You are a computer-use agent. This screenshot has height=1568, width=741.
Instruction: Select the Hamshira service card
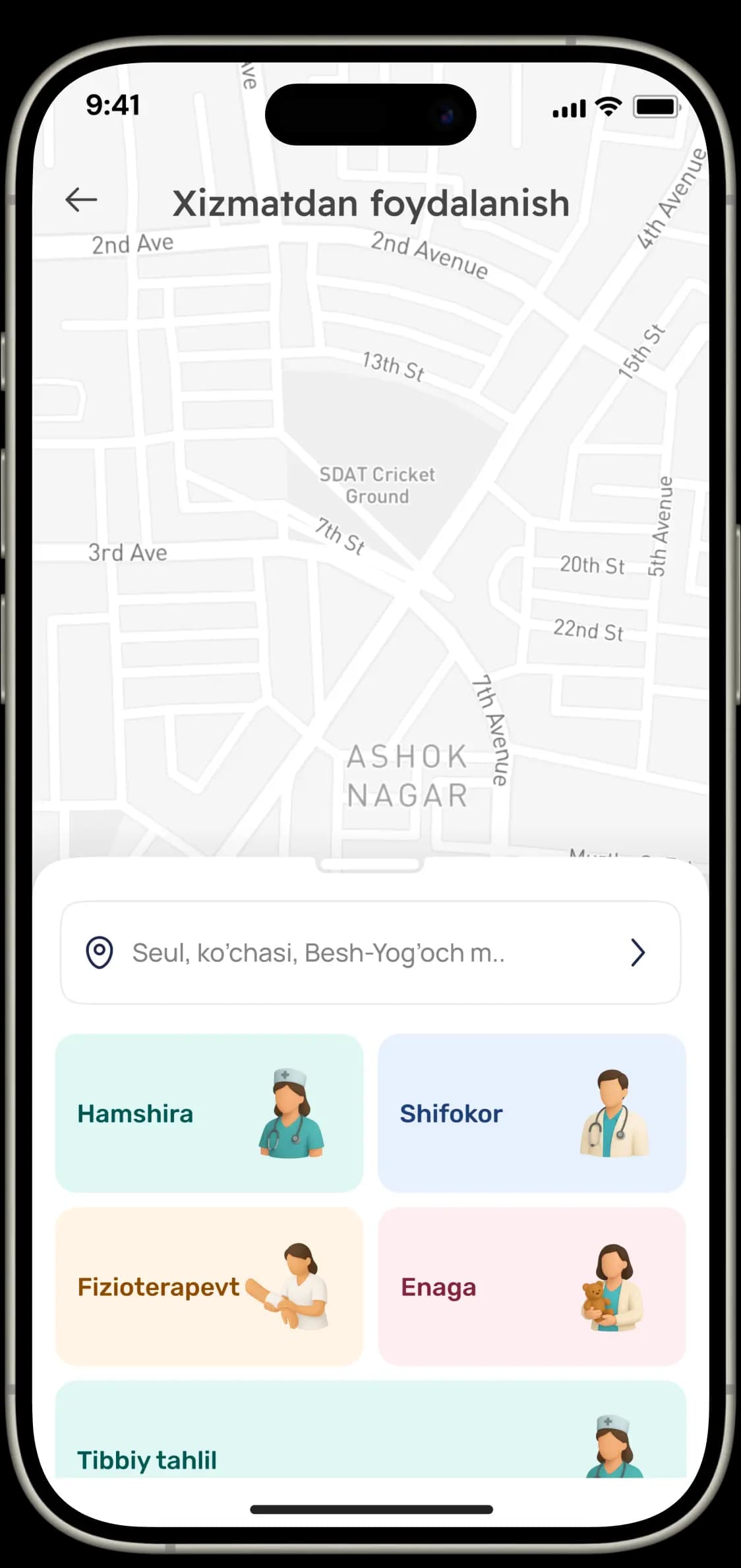pos(209,1113)
